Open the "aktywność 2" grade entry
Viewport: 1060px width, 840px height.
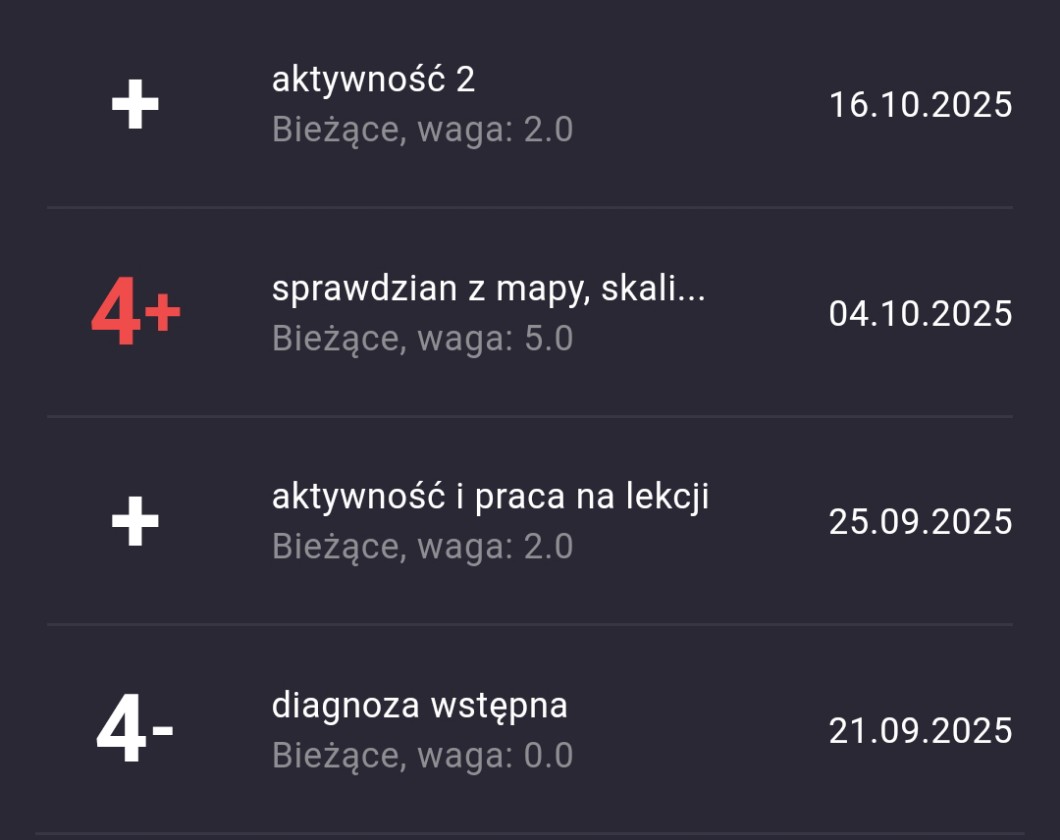529,104
